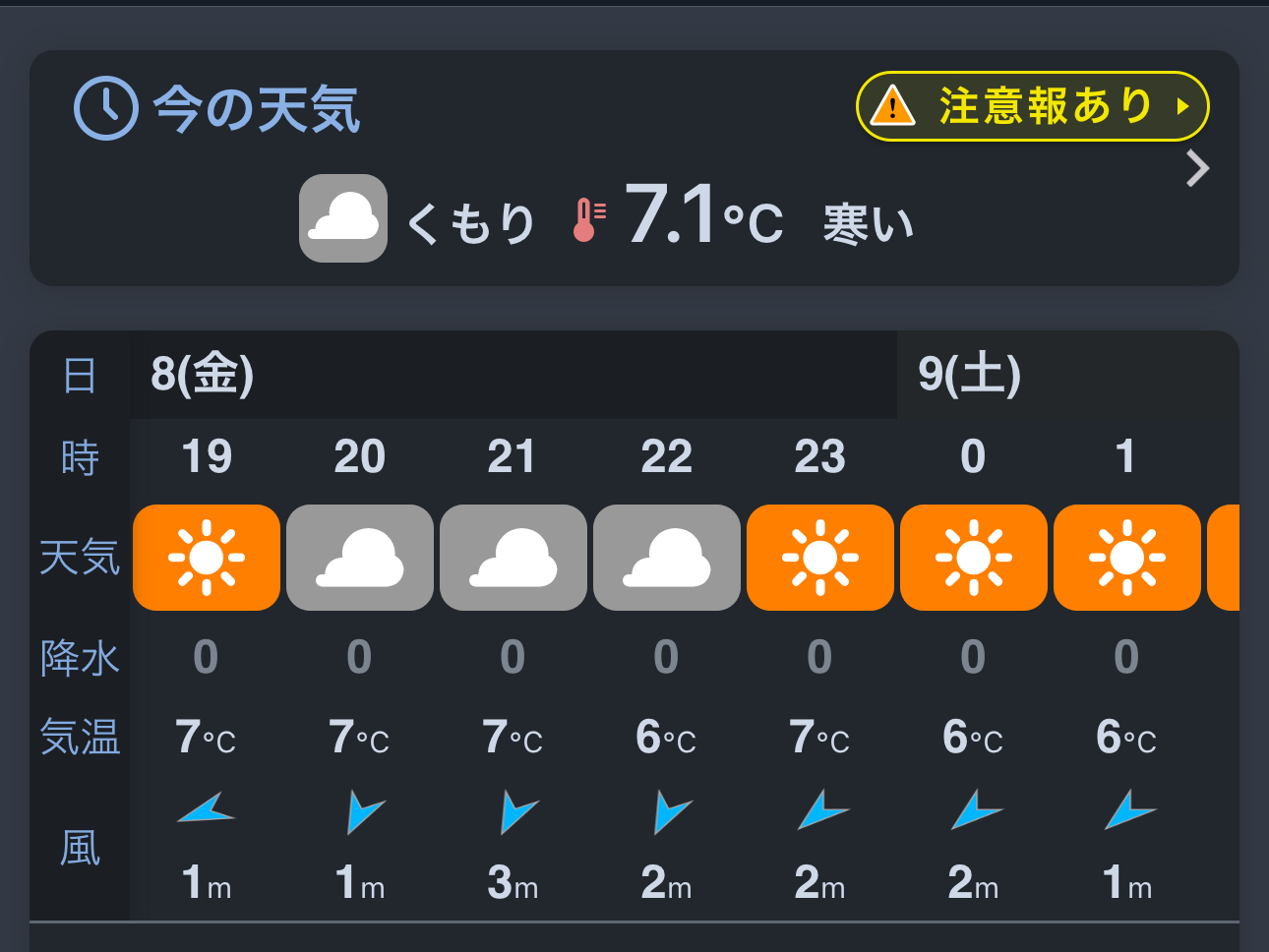Image resolution: width=1269 pixels, height=952 pixels.
Task: Open the 注意報あり weather warning button
Action: [x=1032, y=106]
